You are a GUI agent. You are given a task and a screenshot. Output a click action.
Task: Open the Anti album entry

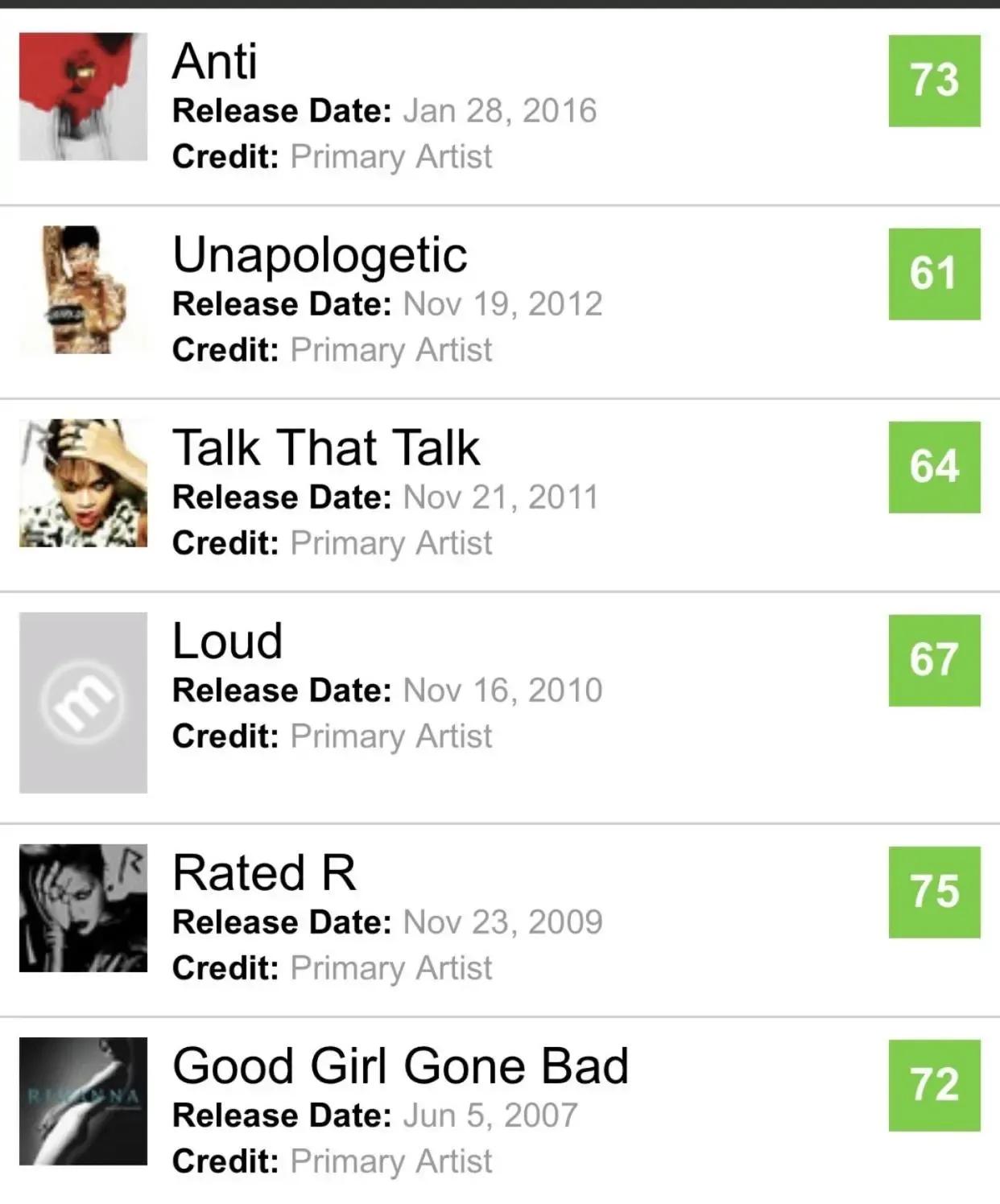(x=215, y=61)
